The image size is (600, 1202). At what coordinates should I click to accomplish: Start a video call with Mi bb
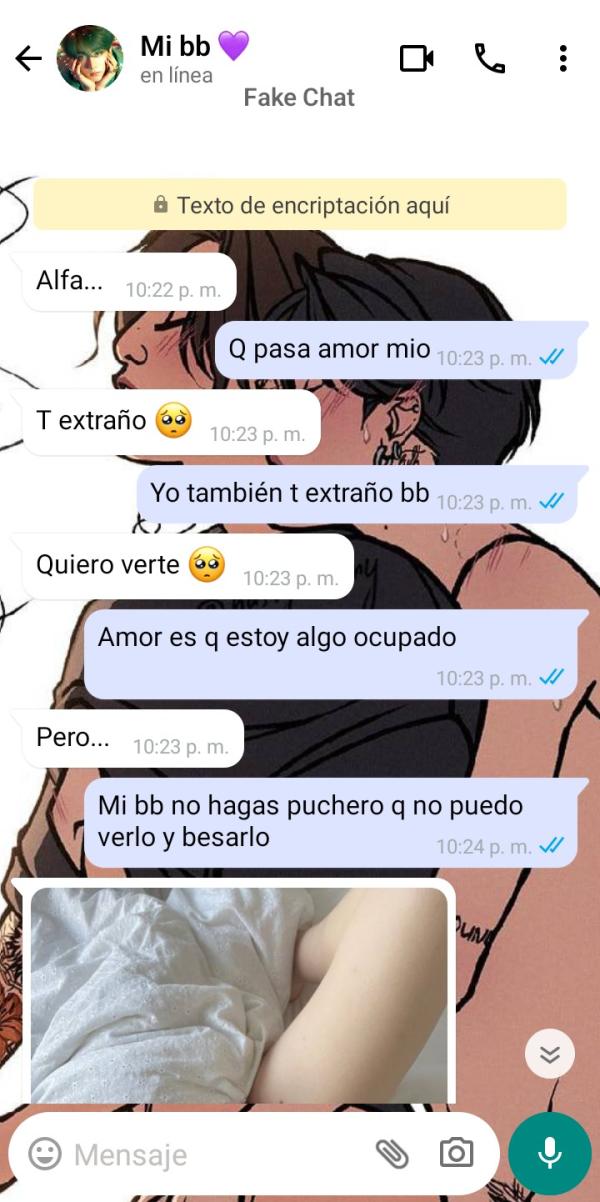pyautogui.click(x=416, y=59)
